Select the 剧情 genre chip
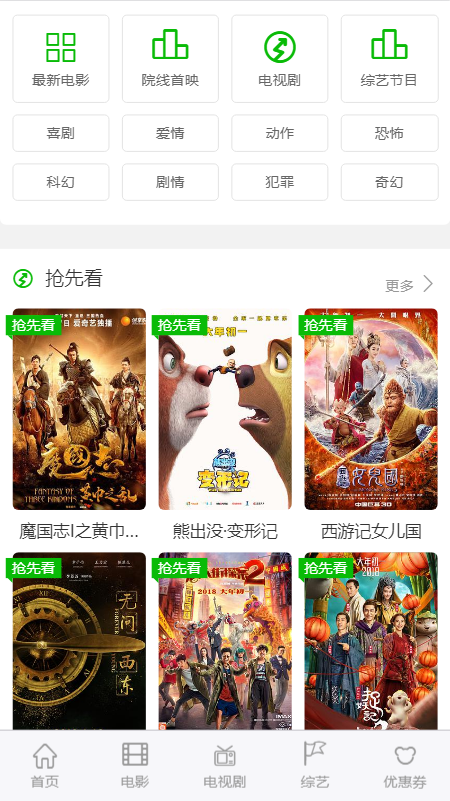This screenshot has width=450, height=801. pyautogui.click(x=170, y=182)
